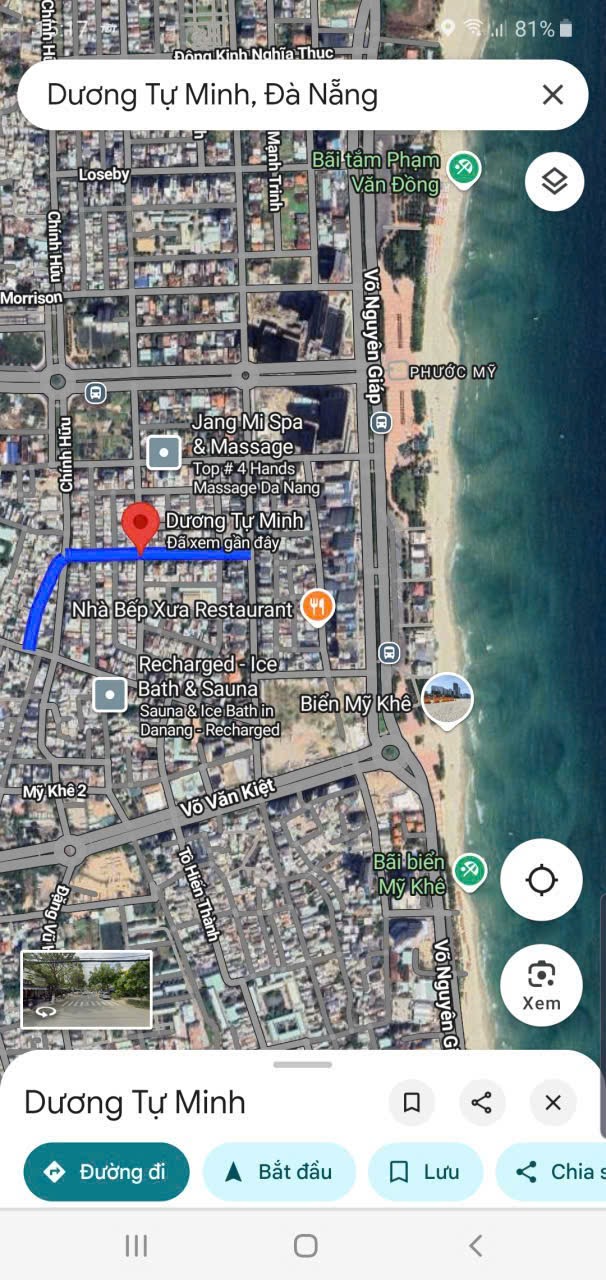Screen dimensions: 606x1280
Task: Open the Street View preview thumbnail
Action: click(87, 989)
